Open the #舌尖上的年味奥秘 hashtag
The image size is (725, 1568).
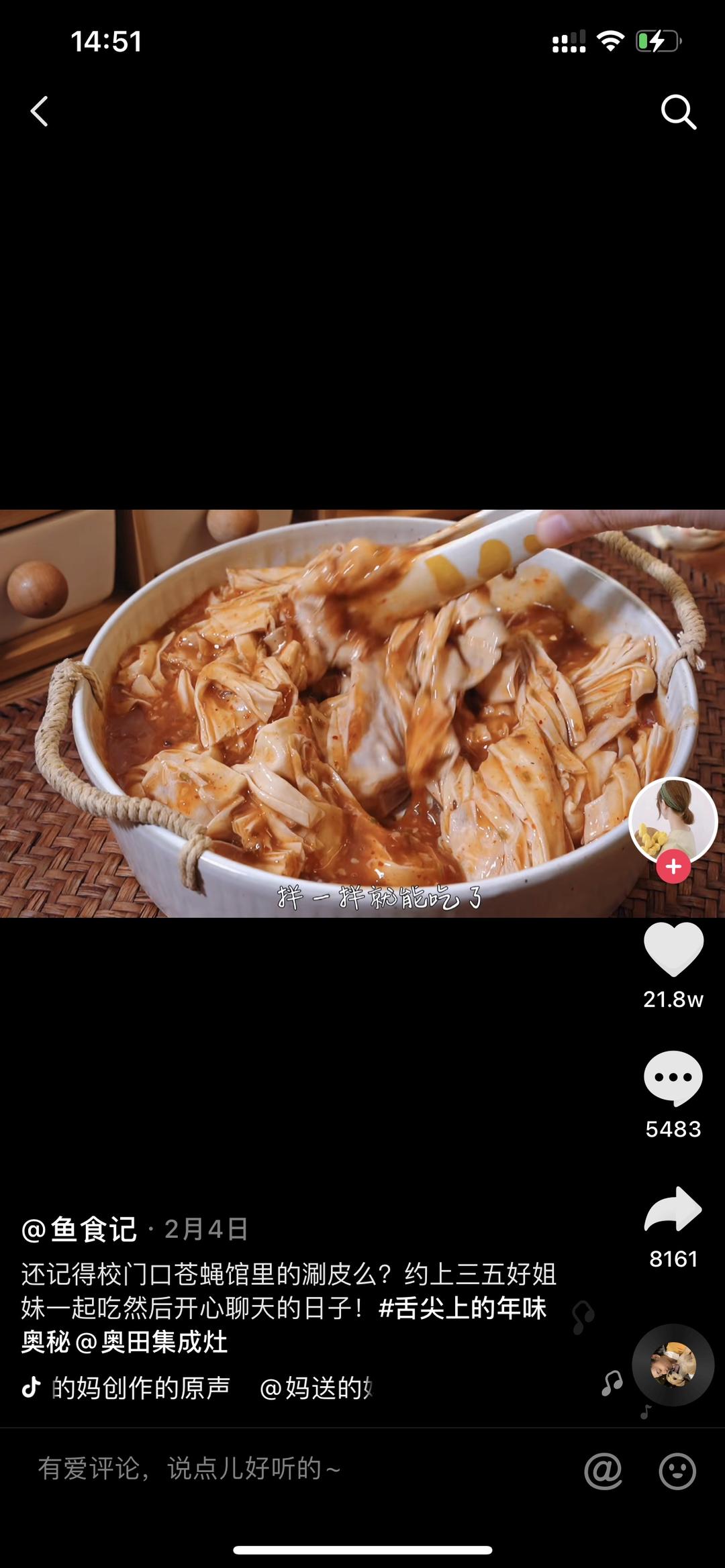462,1308
